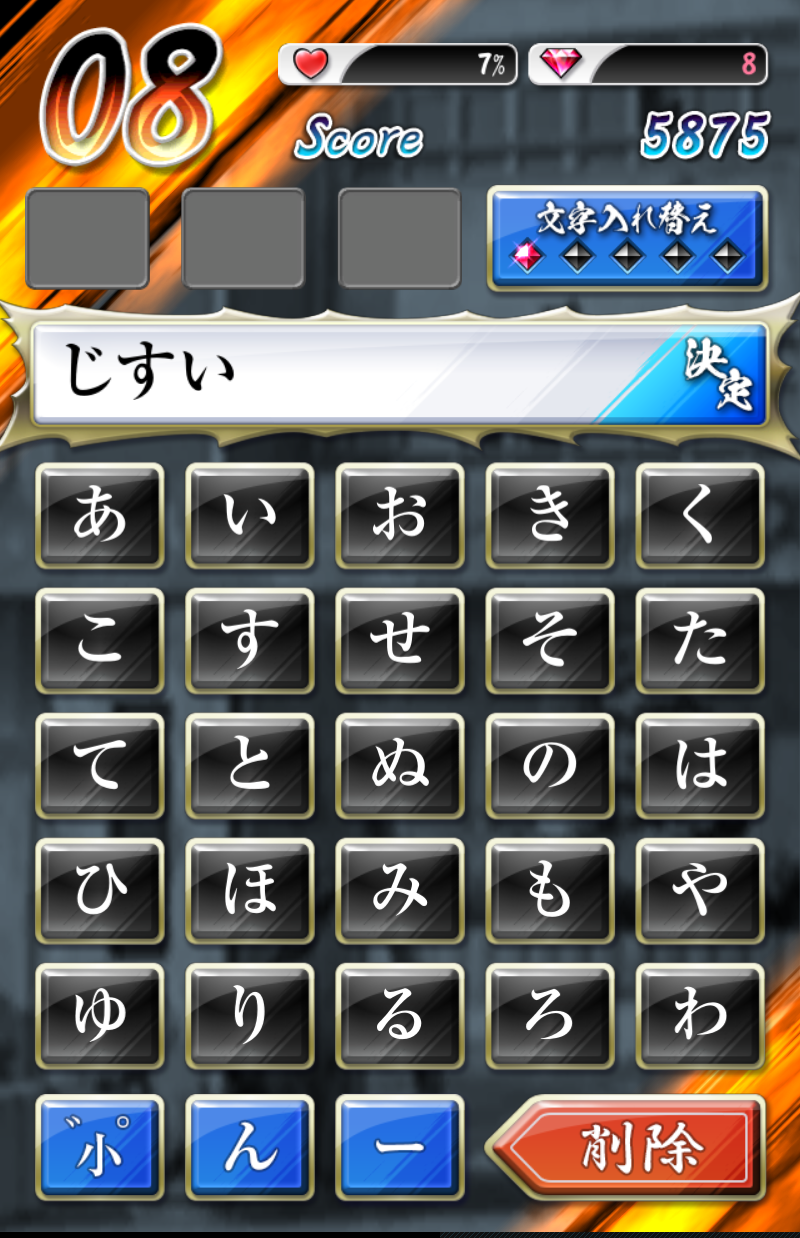
Task: Pick the の kana tile
Action: pos(550,765)
